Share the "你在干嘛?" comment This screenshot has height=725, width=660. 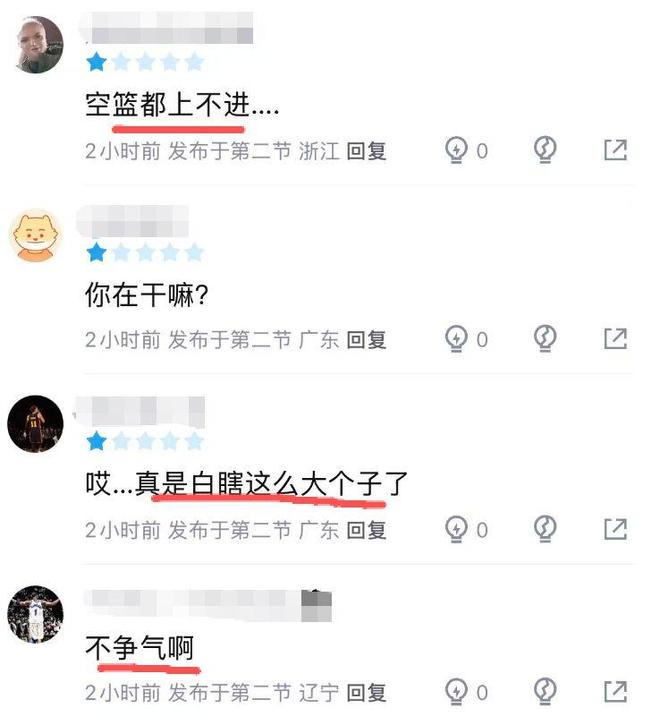615,339
